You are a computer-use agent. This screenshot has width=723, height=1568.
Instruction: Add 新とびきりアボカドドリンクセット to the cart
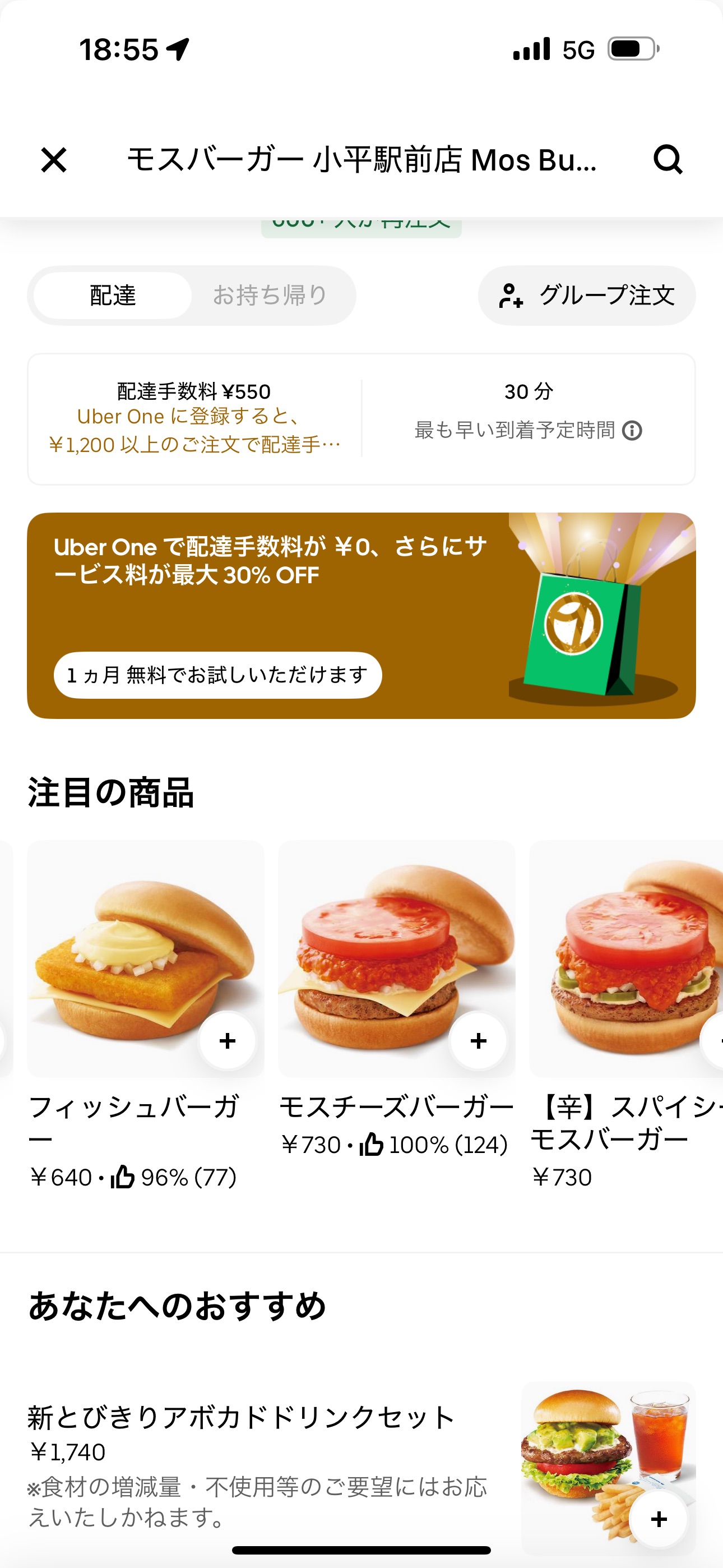(x=659, y=1519)
